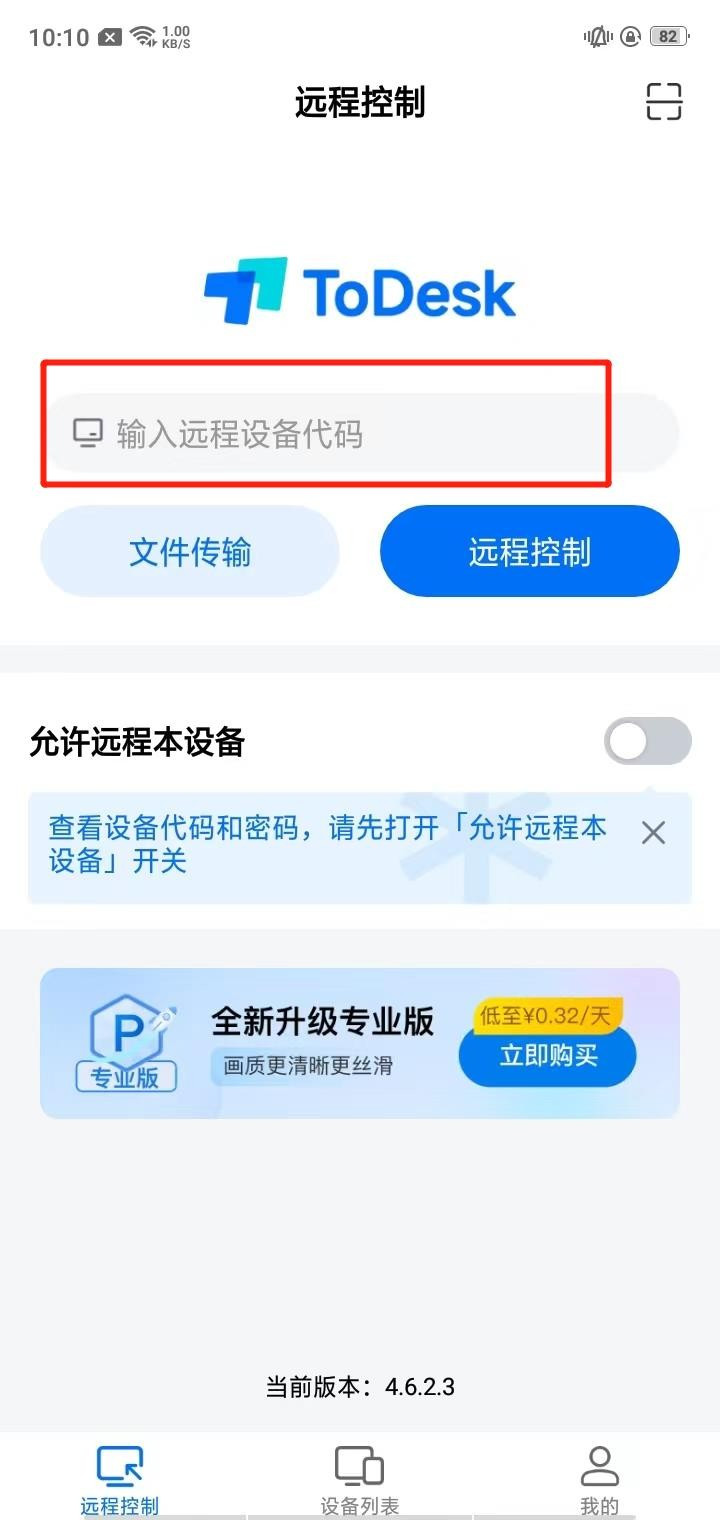The height and width of the screenshot is (1520, 720).
Task: Tap the 我的 profile icon
Action: pyautogui.click(x=599, y=1463)
